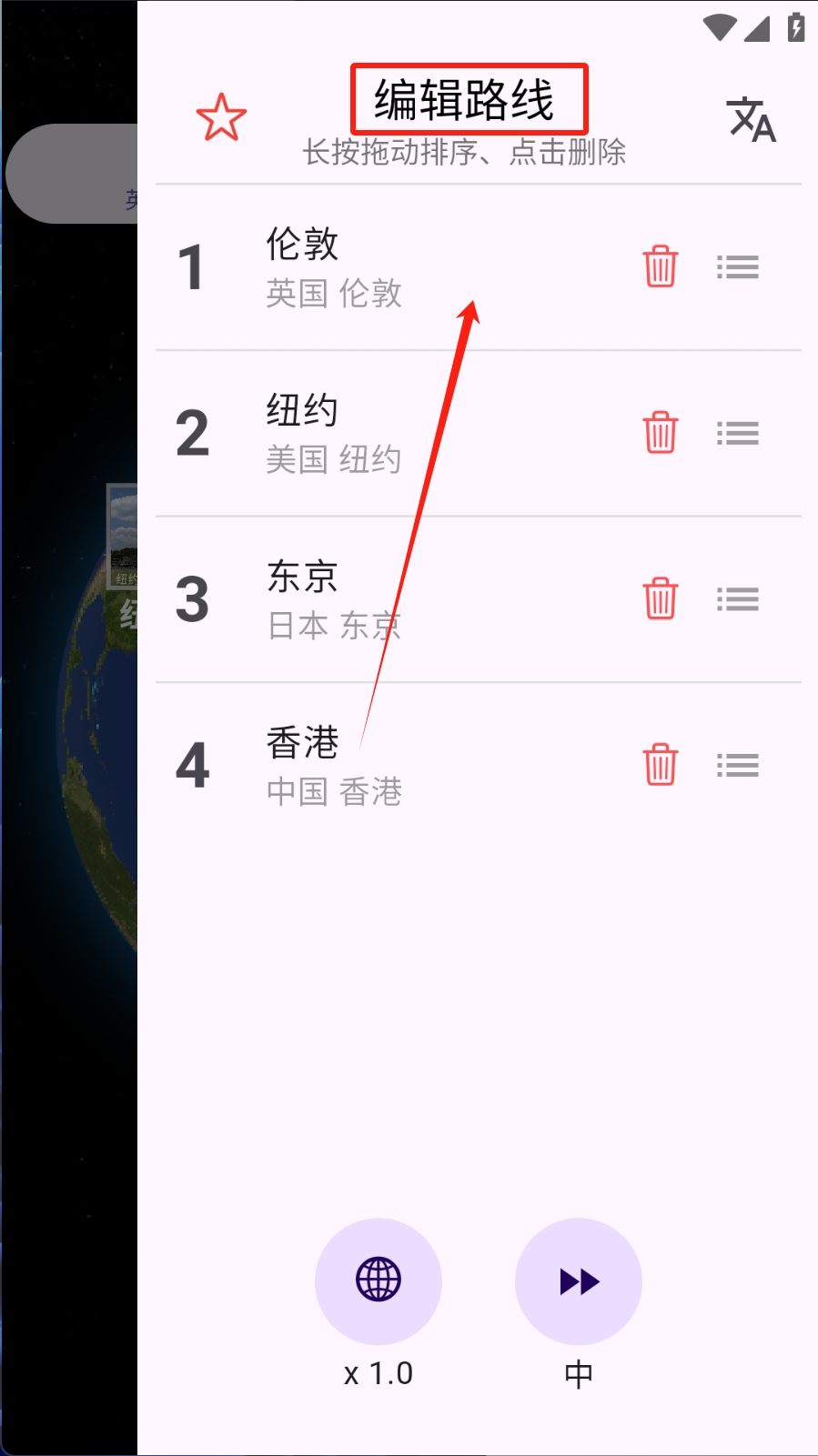Select the 东京 route stop
The height and width of the screenshot is (1456, 818).
point(479,599)
